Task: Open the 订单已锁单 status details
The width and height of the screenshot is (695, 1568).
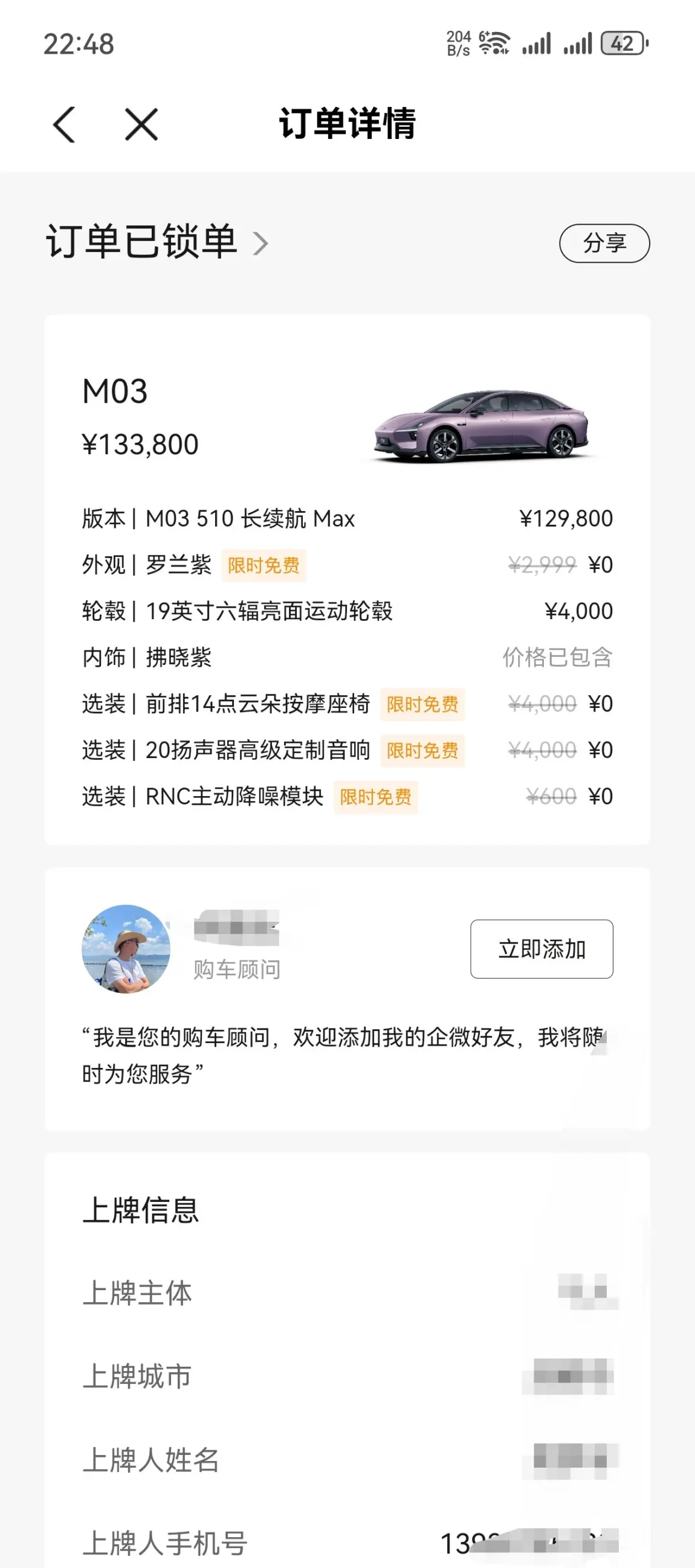Action: pyautogui.click(x=157, y=242)
